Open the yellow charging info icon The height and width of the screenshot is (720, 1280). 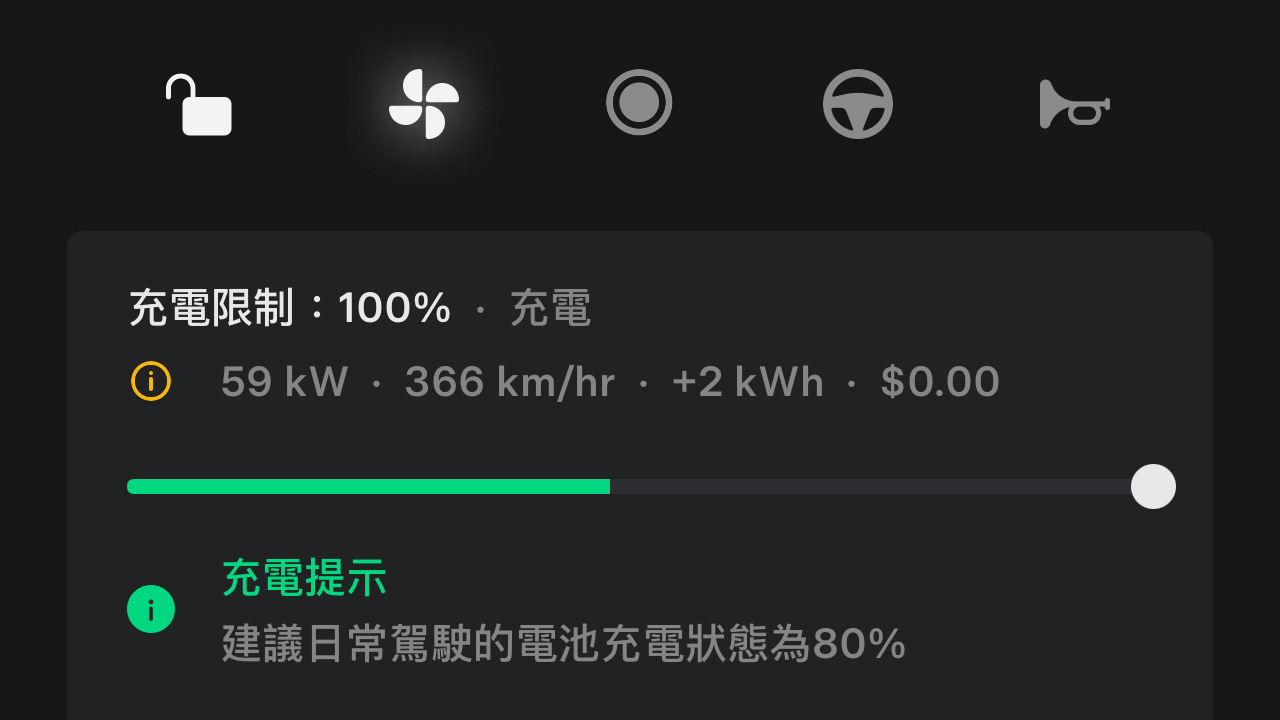[x=151, y=381]
